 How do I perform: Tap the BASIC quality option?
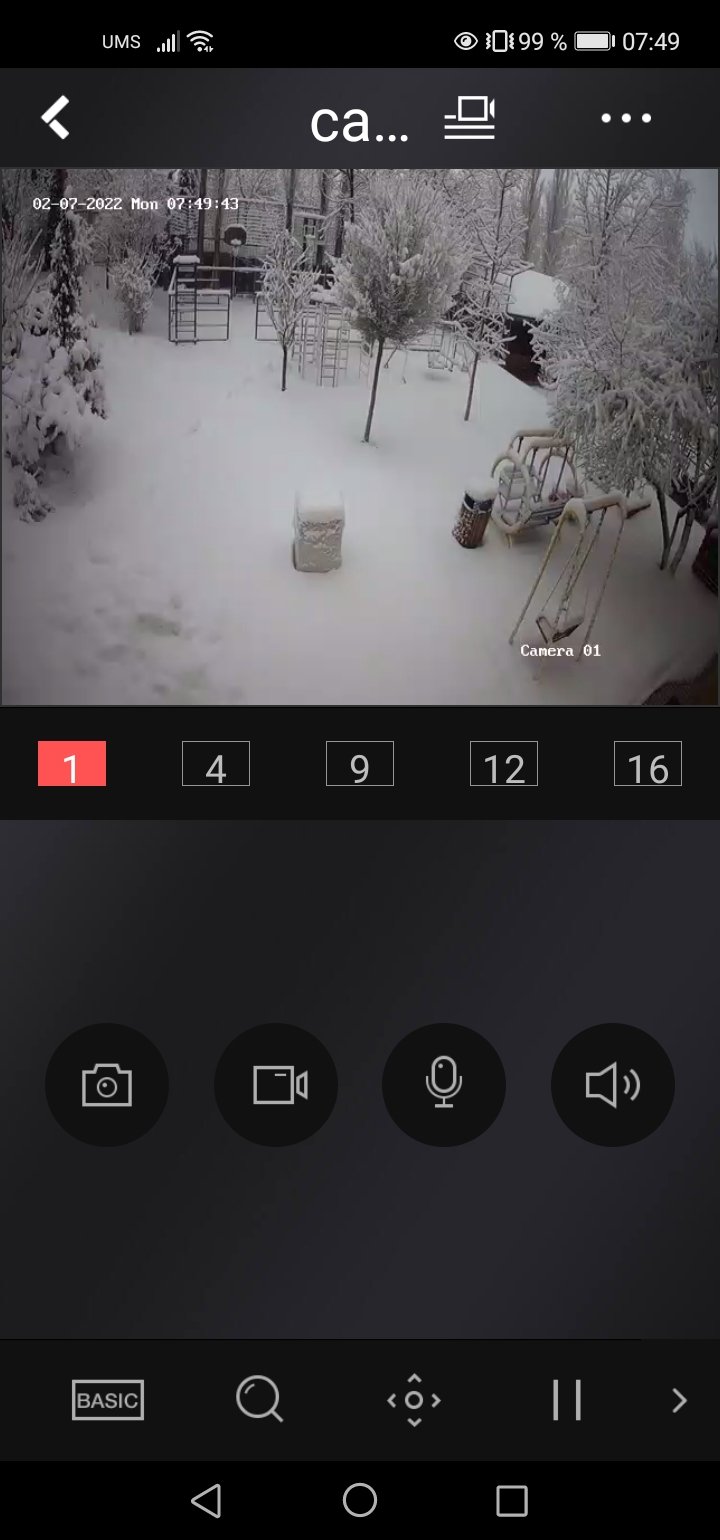tap(108, 1400)
